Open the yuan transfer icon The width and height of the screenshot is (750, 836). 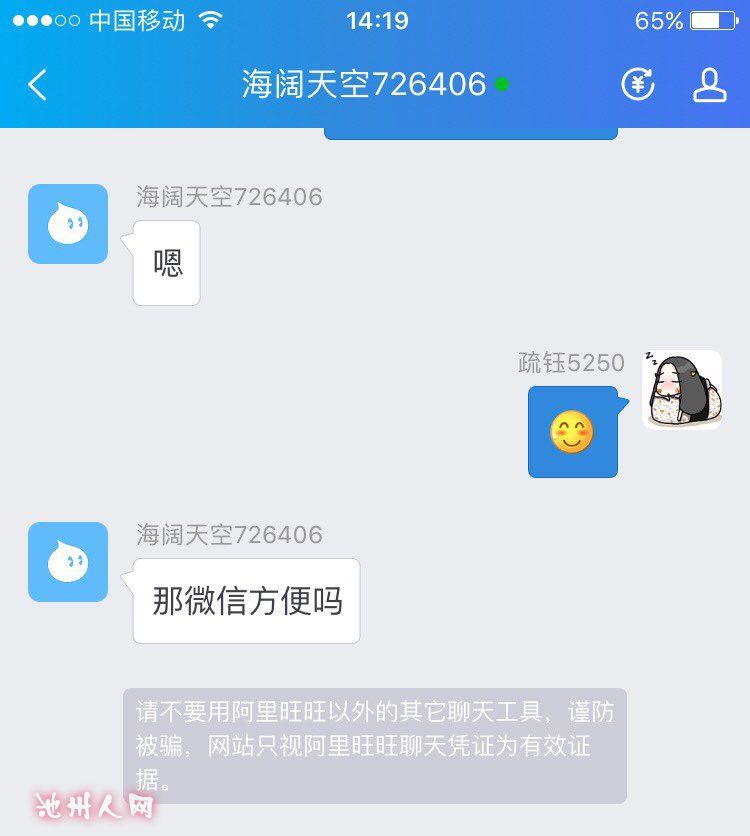638,85
